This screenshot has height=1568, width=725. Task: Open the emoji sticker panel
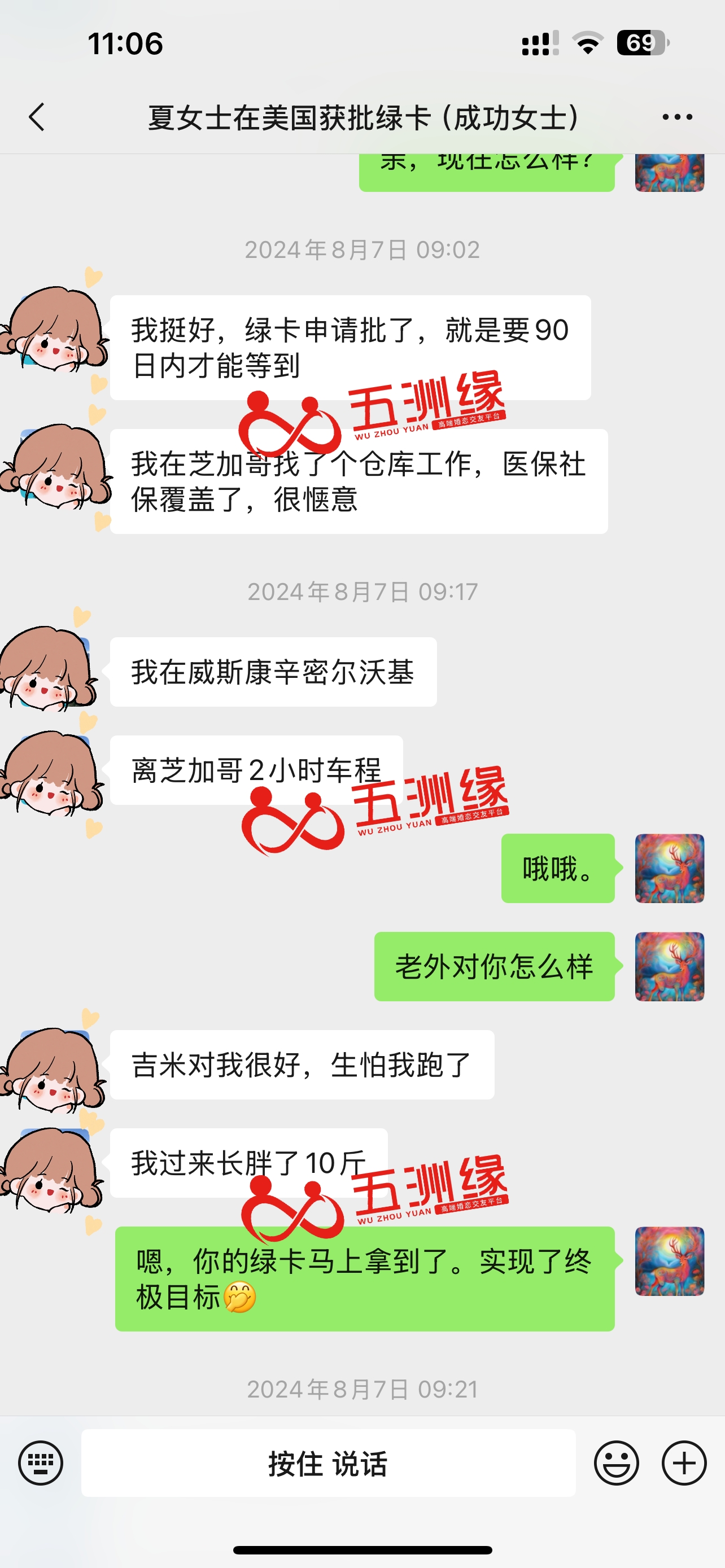[616, 1462]
